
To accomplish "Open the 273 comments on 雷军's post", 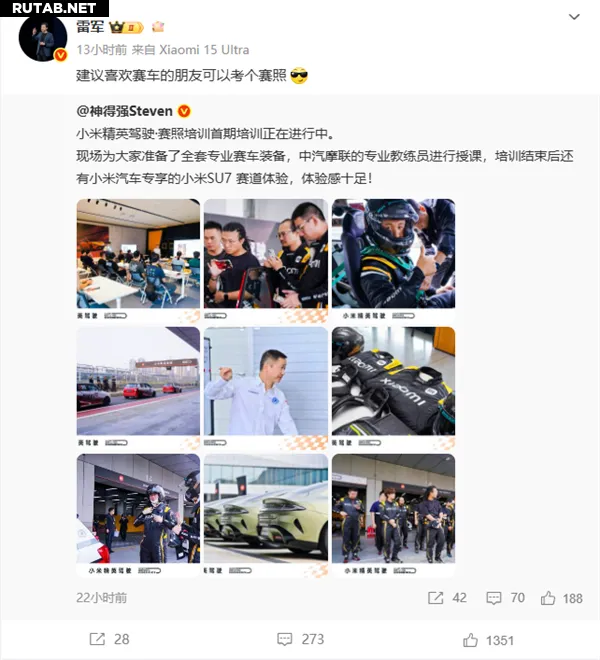I will 300,639.
